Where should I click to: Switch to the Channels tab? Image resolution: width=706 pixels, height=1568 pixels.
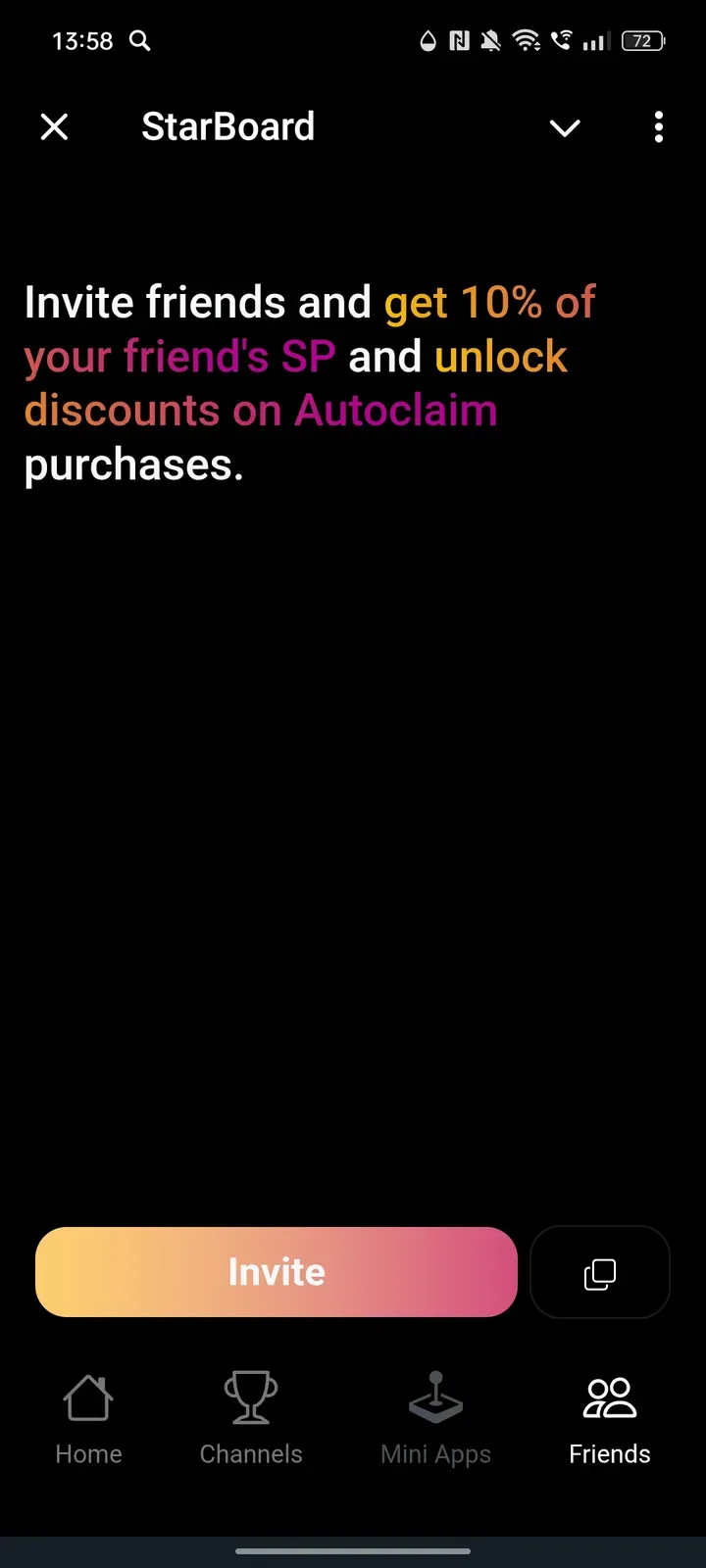pyautogui.click(x=251, y=1418)
